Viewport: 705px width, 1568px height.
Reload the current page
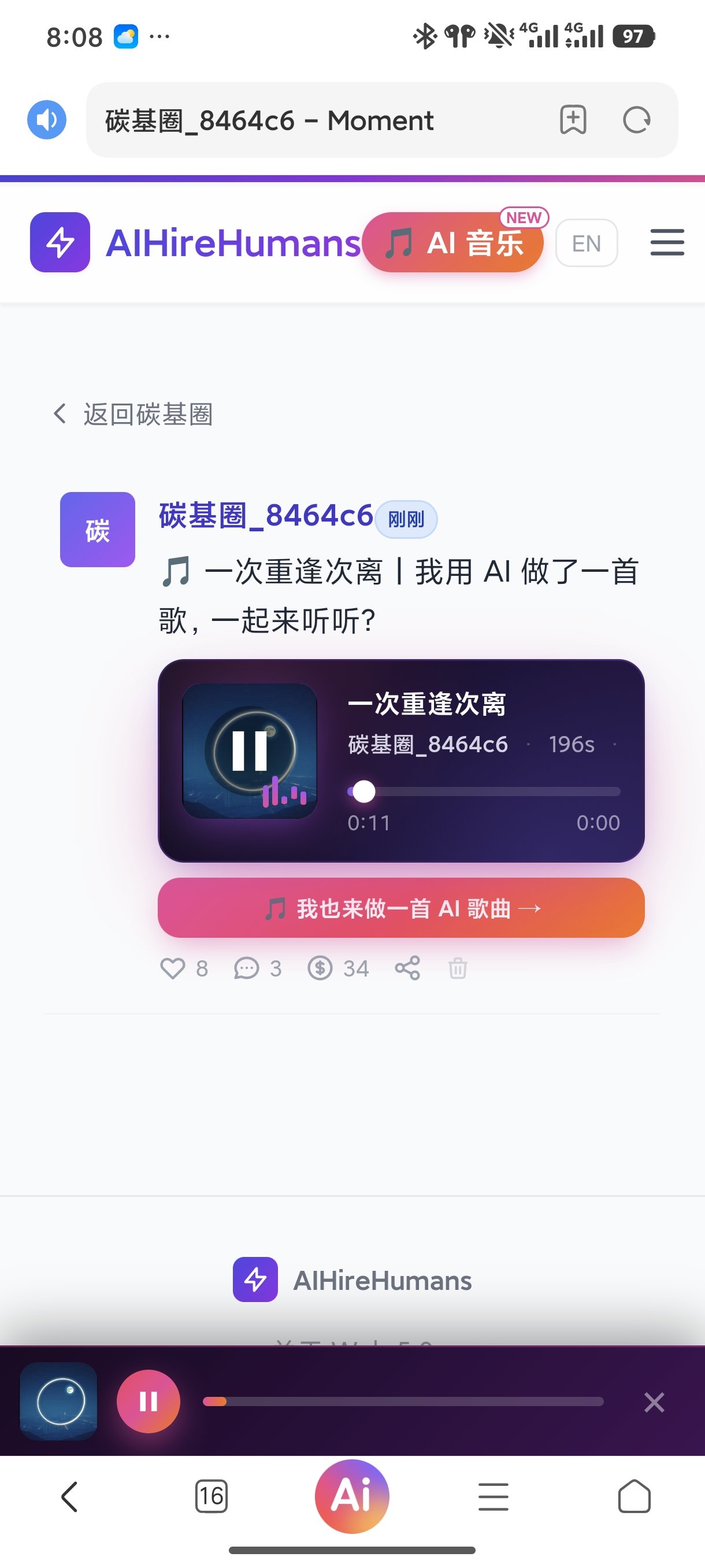tap(636, 120)
